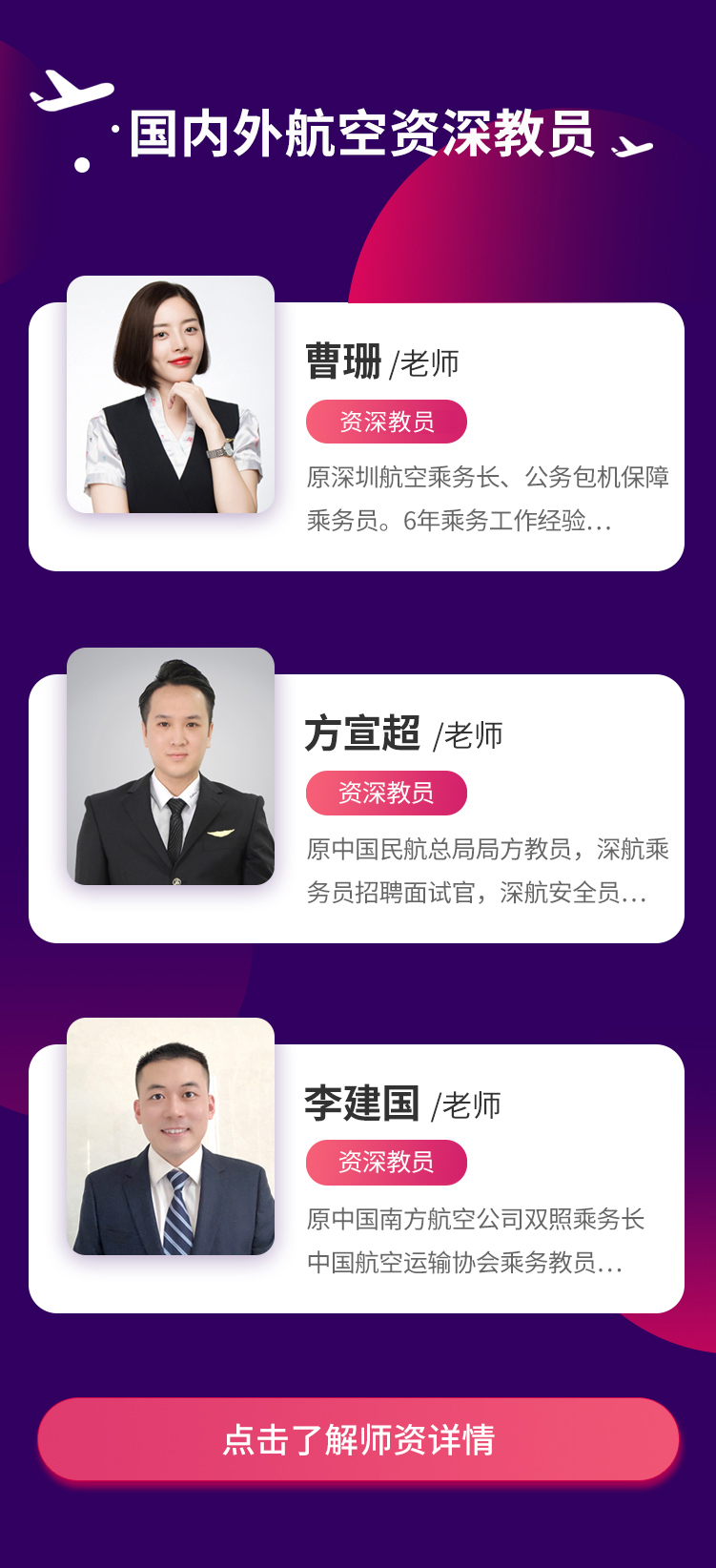The image size is (716, 1568).
Task: Open teacher 方宣超's card
Action: [357, 808]
